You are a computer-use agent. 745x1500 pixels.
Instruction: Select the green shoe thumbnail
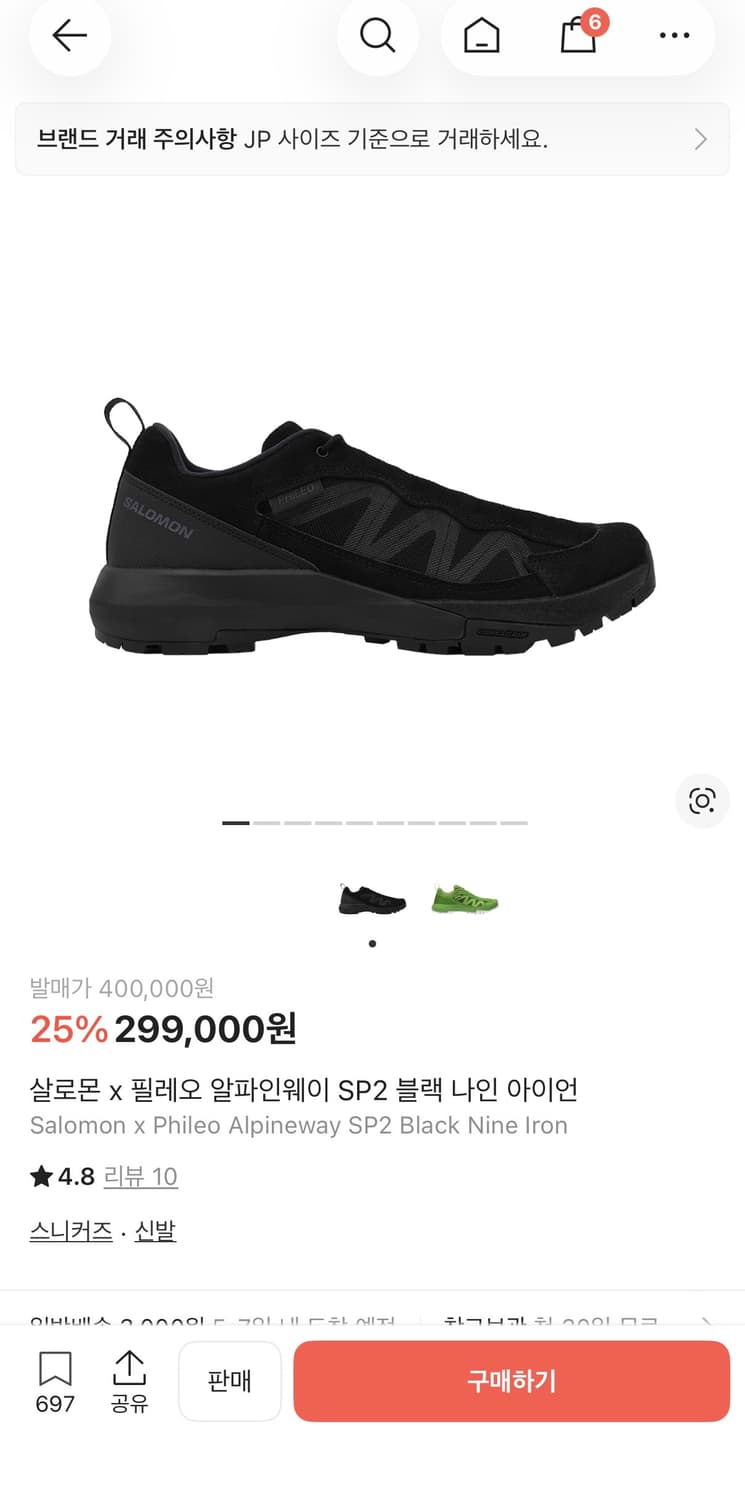pos(463,898)
